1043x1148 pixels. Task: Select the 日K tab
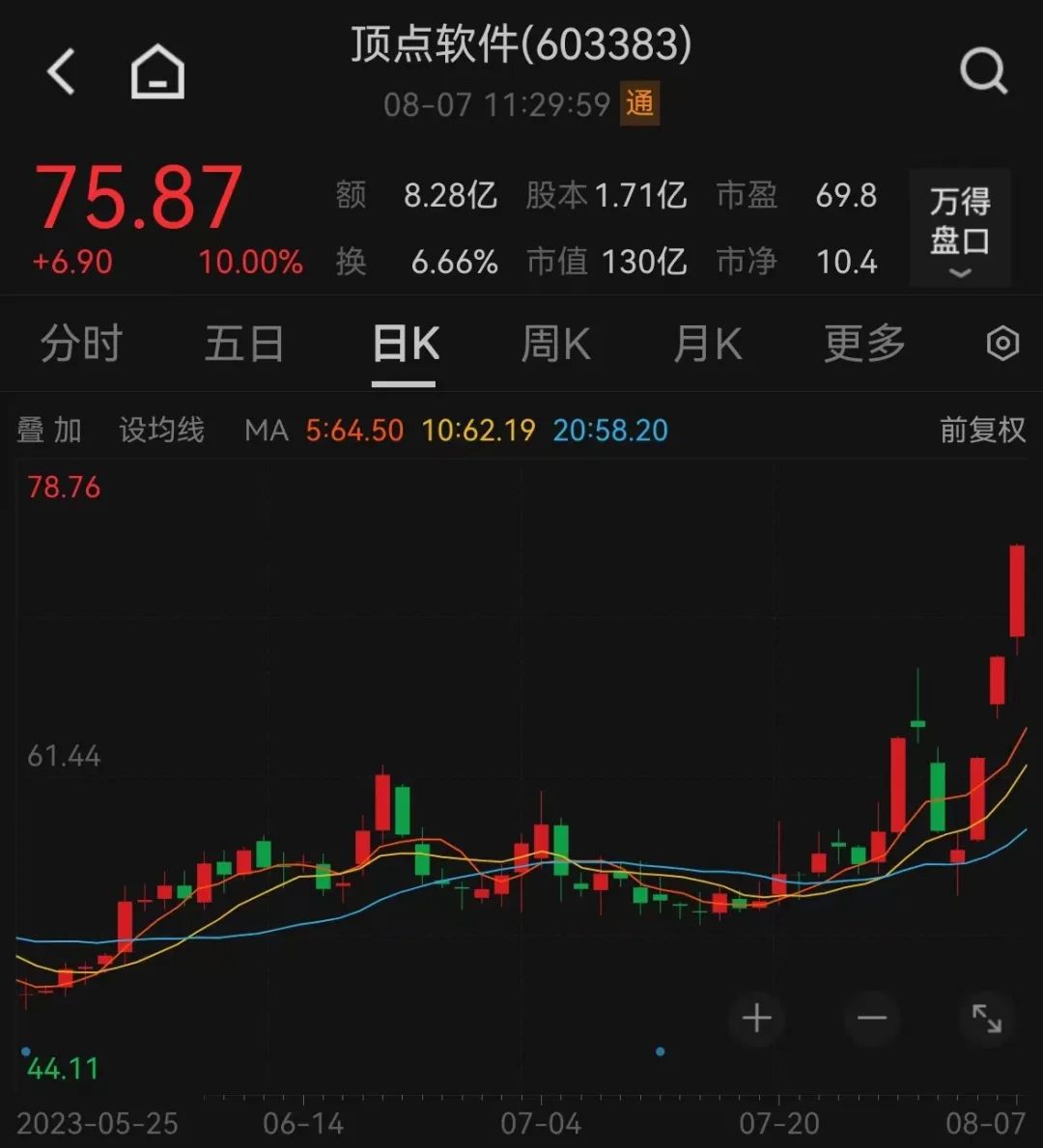coord(405,344)
